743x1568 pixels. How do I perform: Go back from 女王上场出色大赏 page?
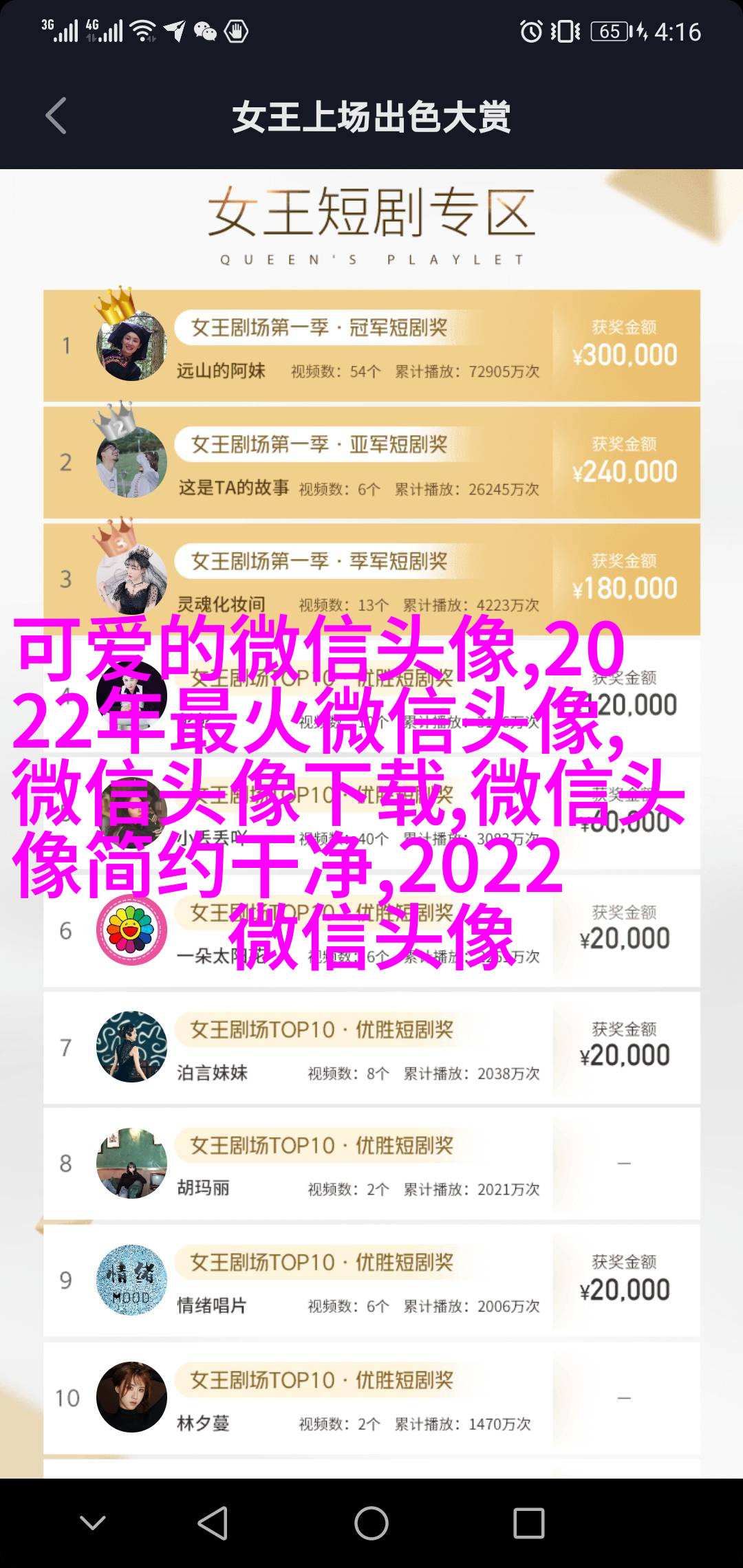(x=56, y=116)
